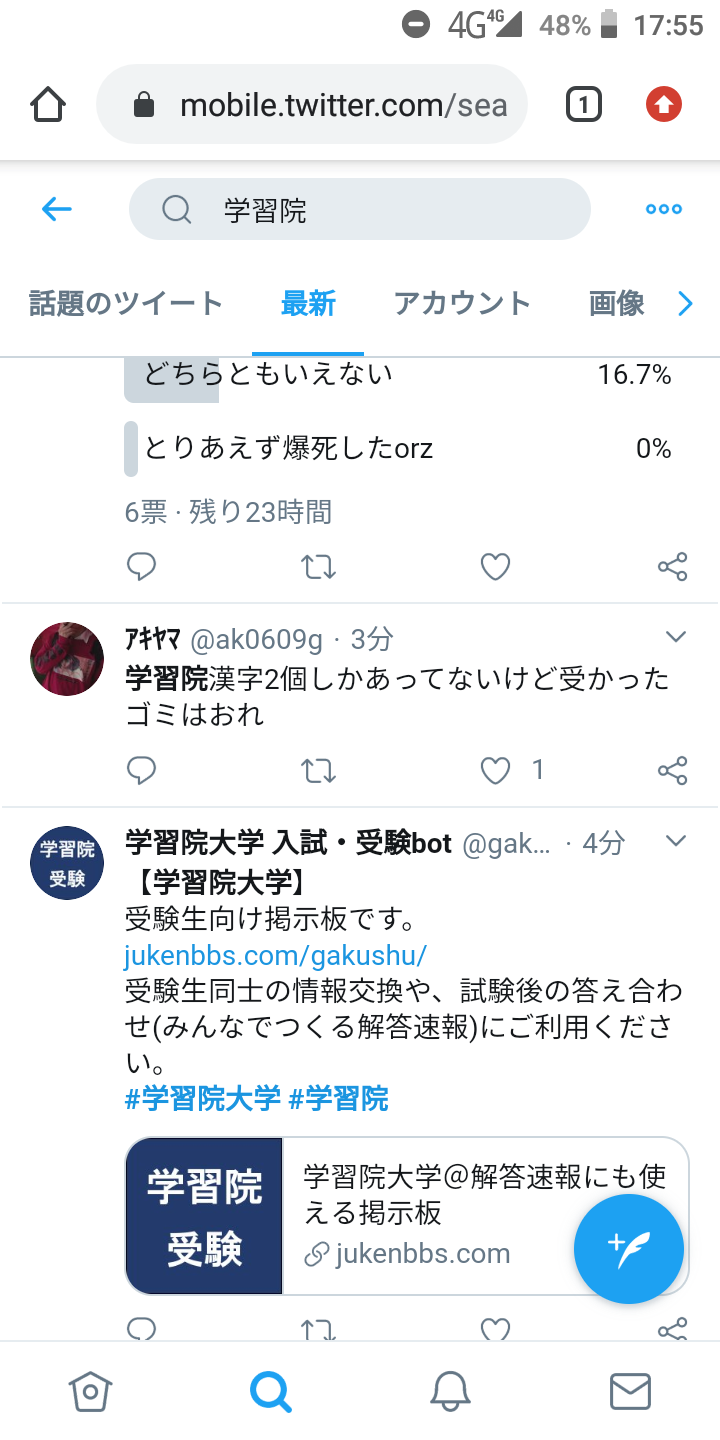Image resolution: width=720 pixels, height=1440 pixels.
Task: Open the notifications bell
Action: click(x=450, y=1391)
